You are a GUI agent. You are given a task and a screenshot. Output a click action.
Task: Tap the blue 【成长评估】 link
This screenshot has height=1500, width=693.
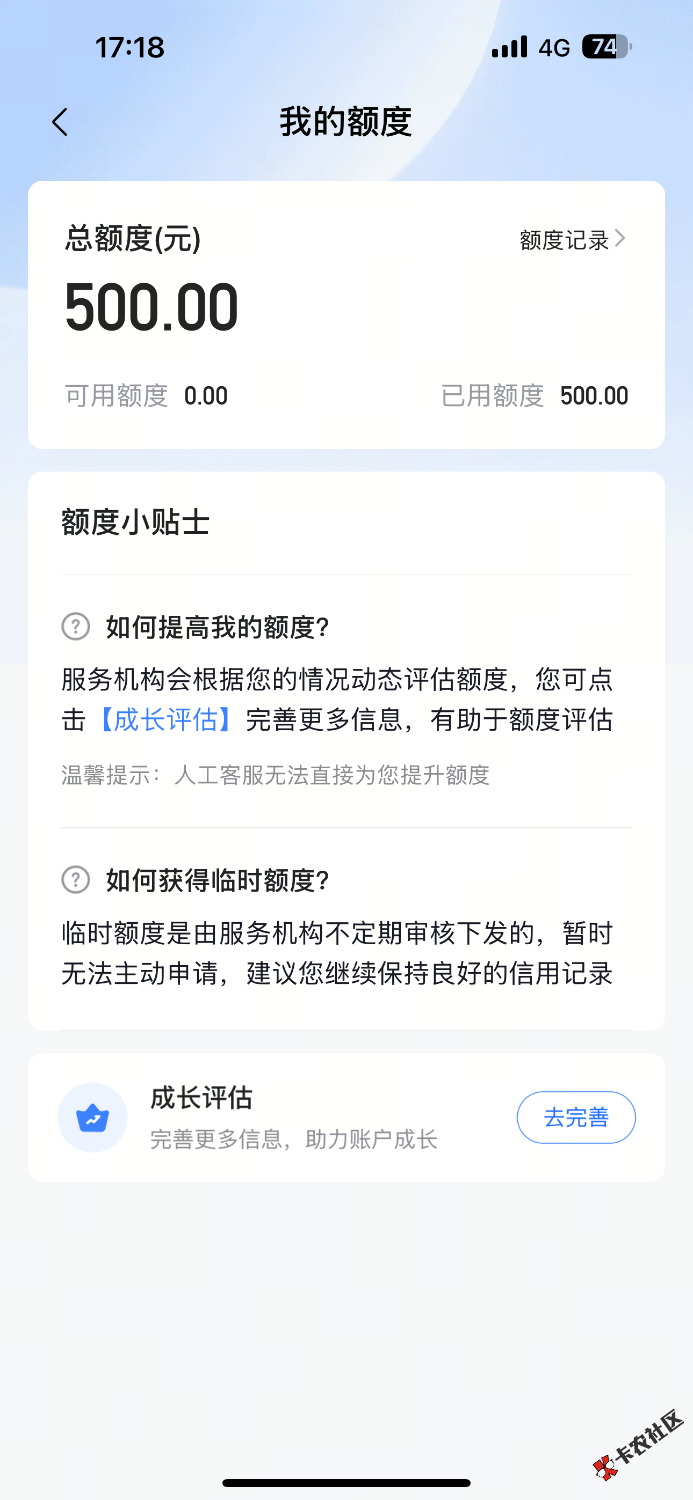[x=166, y=720]
